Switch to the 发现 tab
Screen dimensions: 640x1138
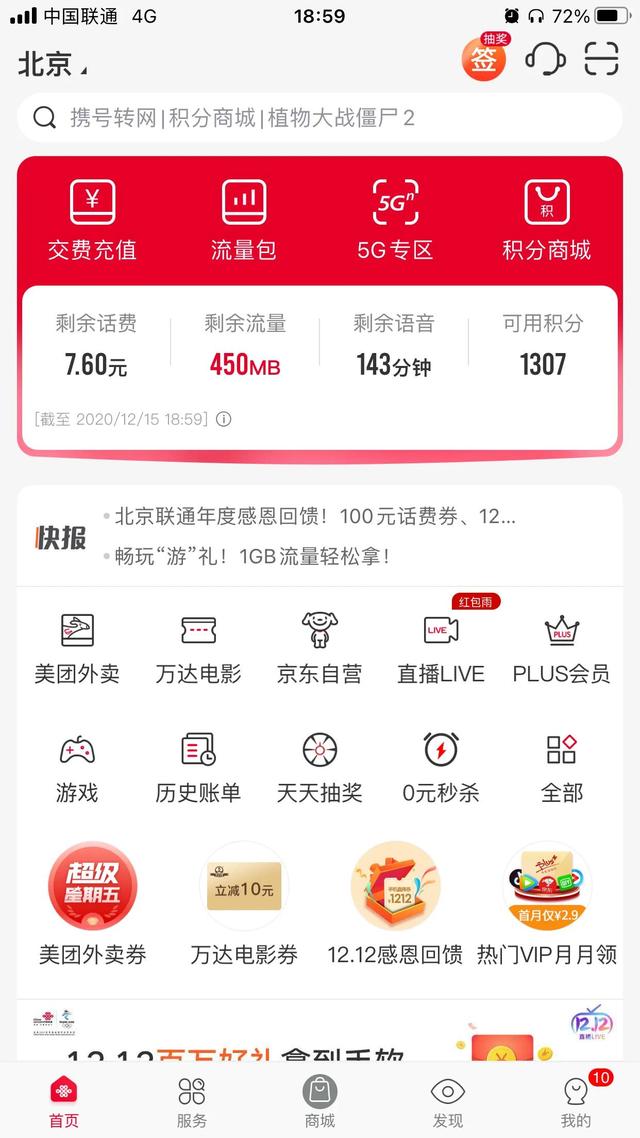pyautogui.click(x=447, y=1101)
